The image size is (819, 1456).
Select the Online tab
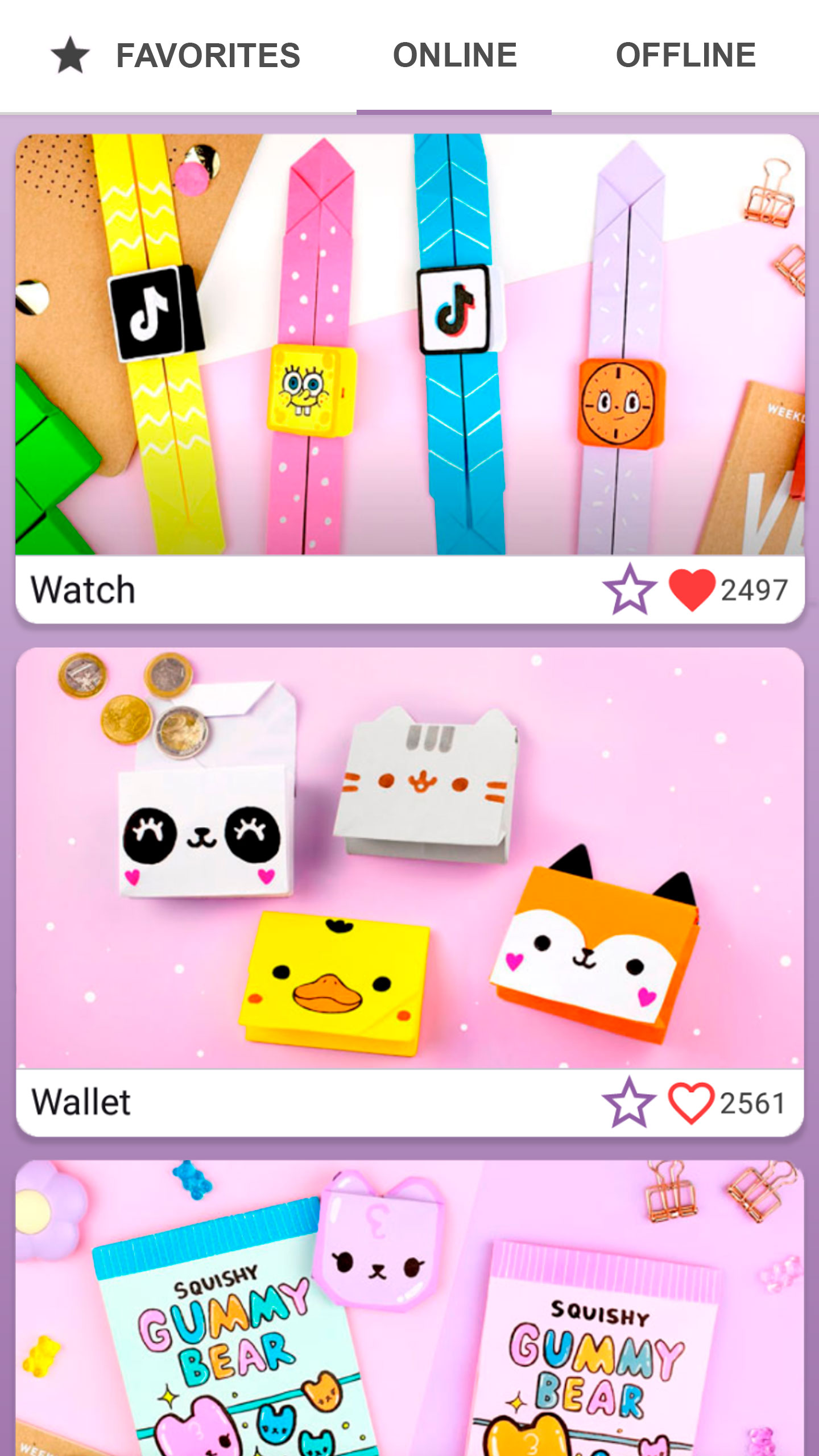(x=454, y=55)
